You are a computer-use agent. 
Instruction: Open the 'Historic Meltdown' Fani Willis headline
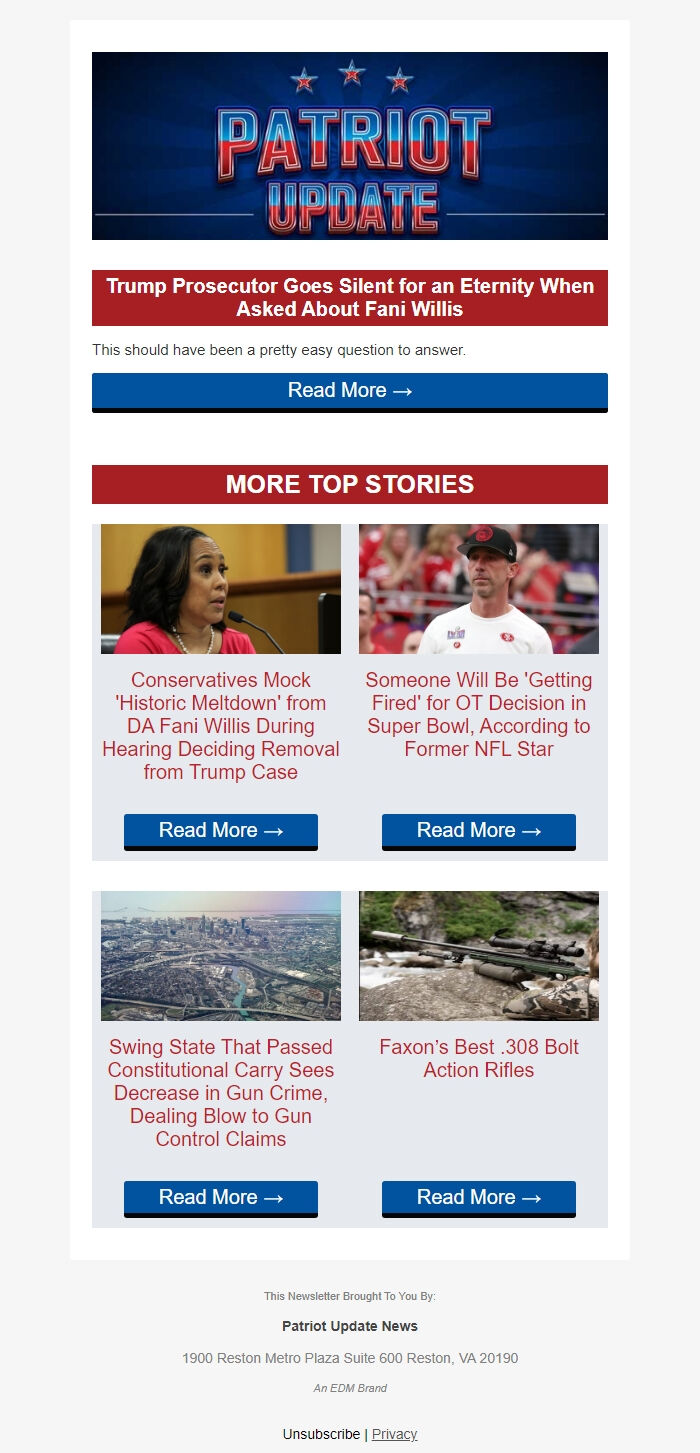[x=221, y=726]
